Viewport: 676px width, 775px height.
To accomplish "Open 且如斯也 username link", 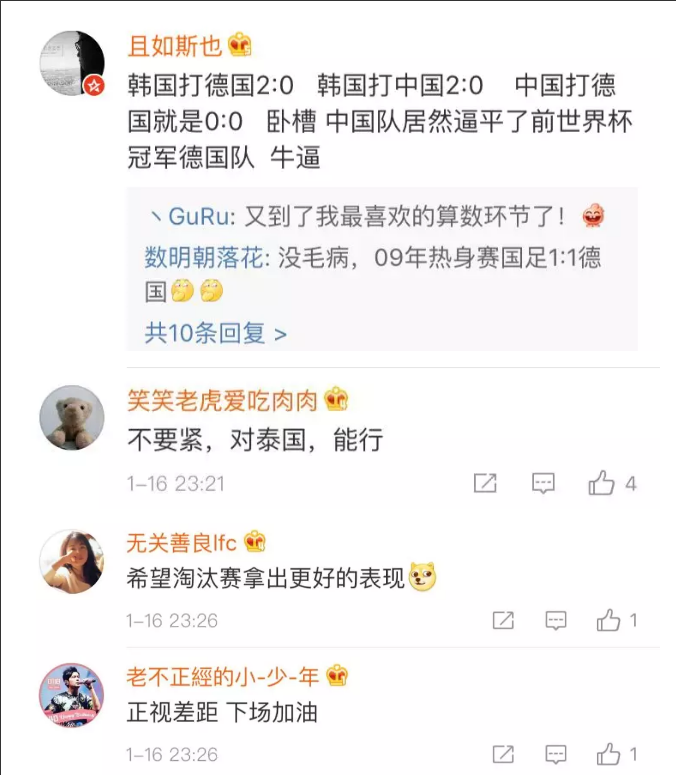I will pyautogui.click(x=174, y=46).
